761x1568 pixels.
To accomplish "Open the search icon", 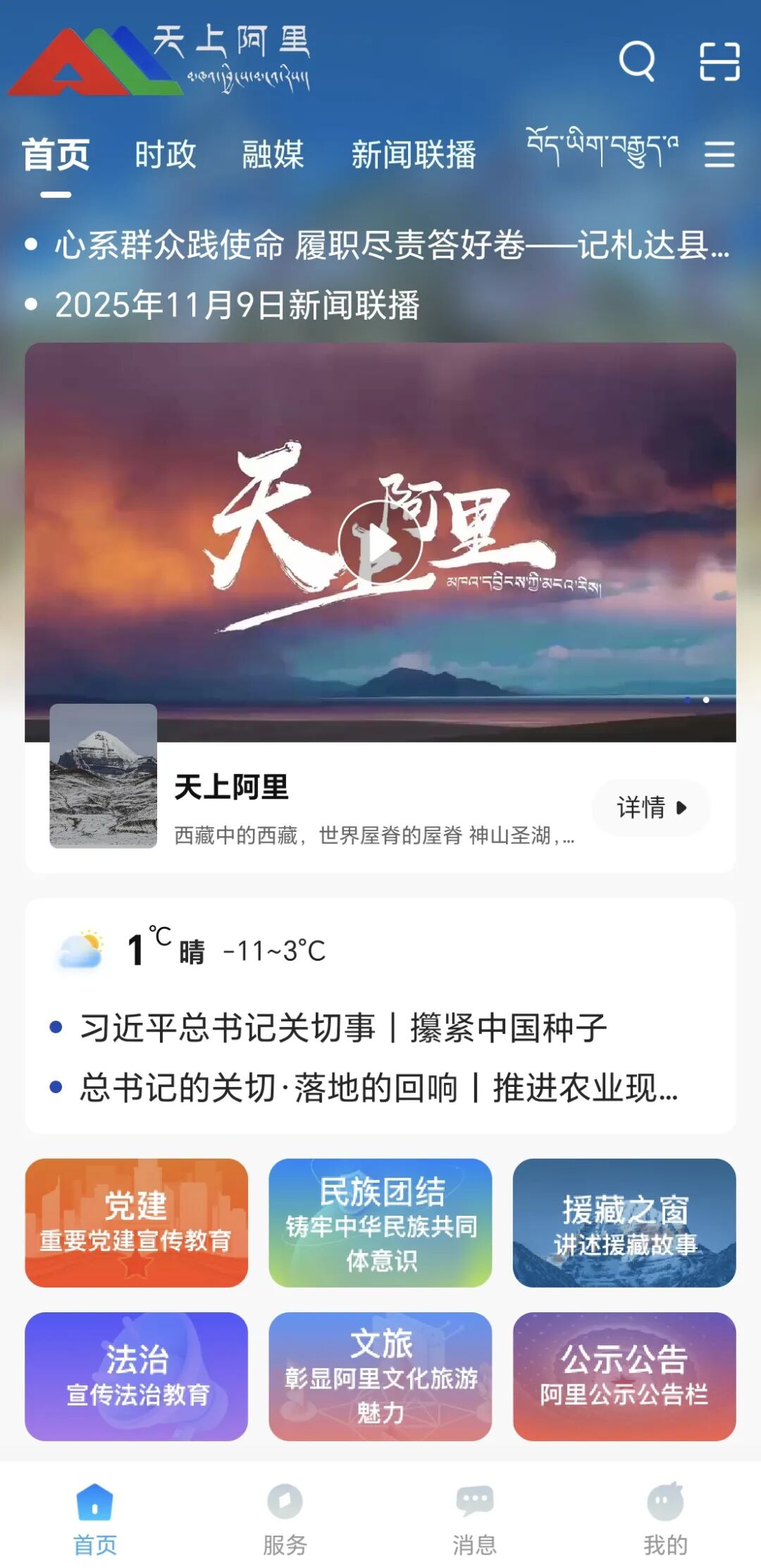I will point(636,61).
